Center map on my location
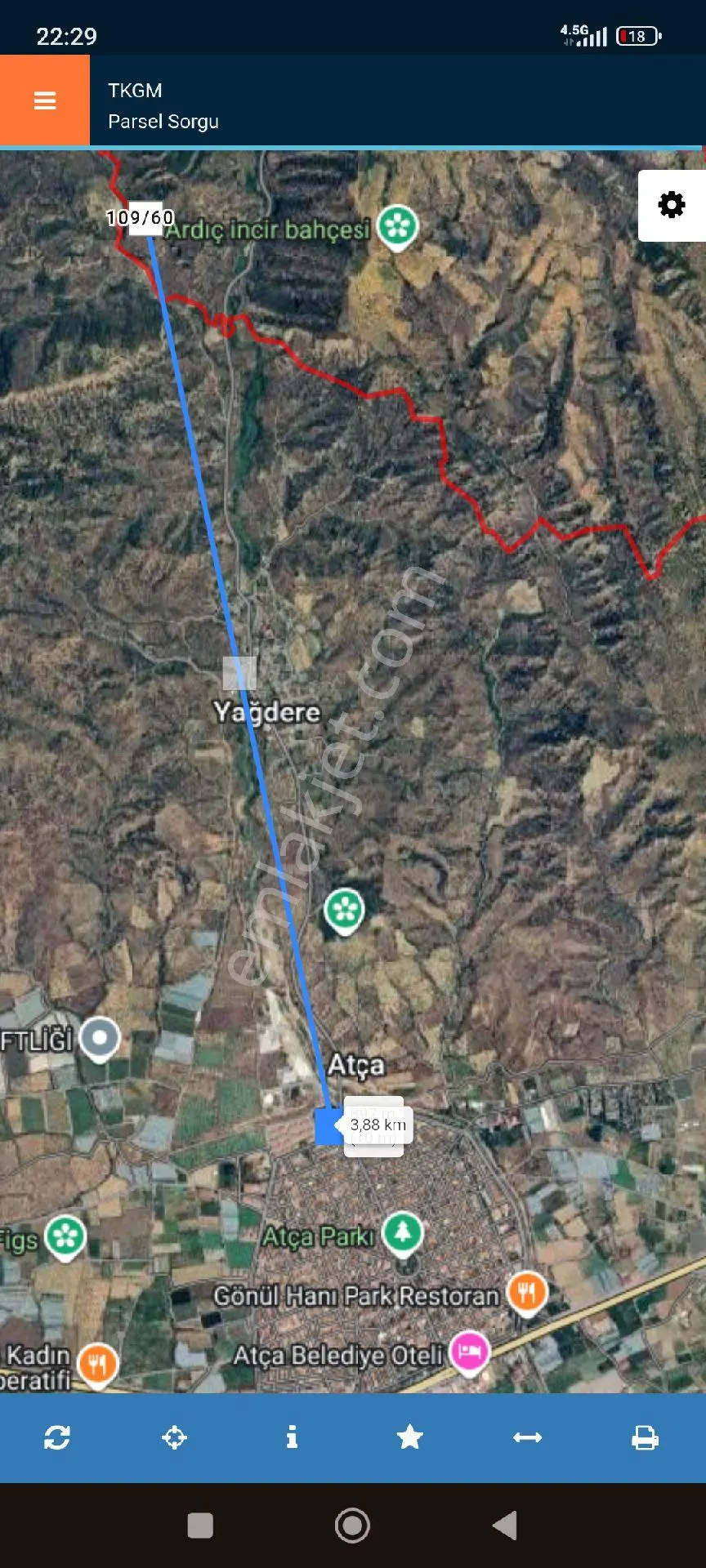Image resolution: width=706 pixels, height=1568 pixels. tap(175, 1437)
